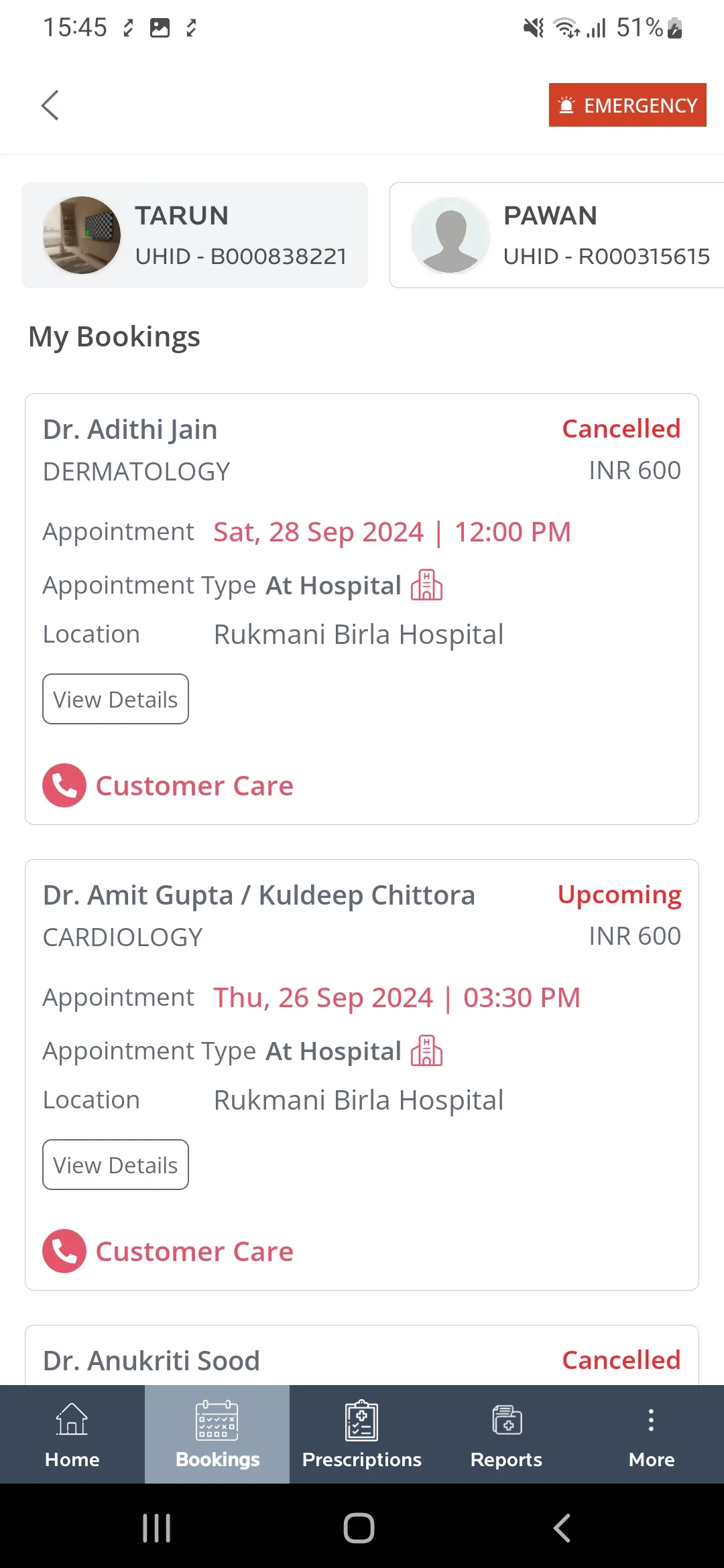Tap the Android home navigation button
Viewport: 724px width, 1568px height.
pos(359,1528)
